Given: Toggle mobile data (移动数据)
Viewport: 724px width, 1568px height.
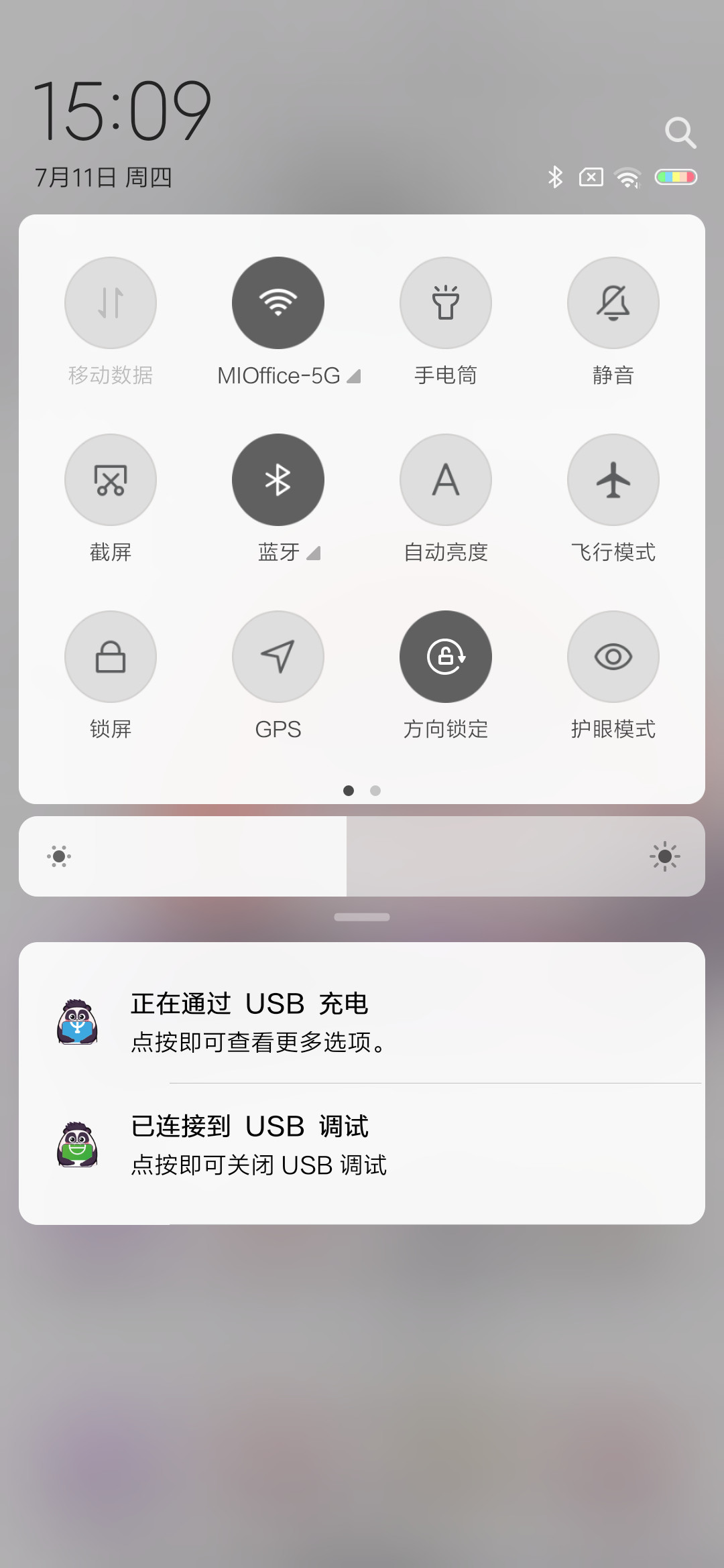Looking at the screenshot, I should pyautogui.click(x=111, y=303).
